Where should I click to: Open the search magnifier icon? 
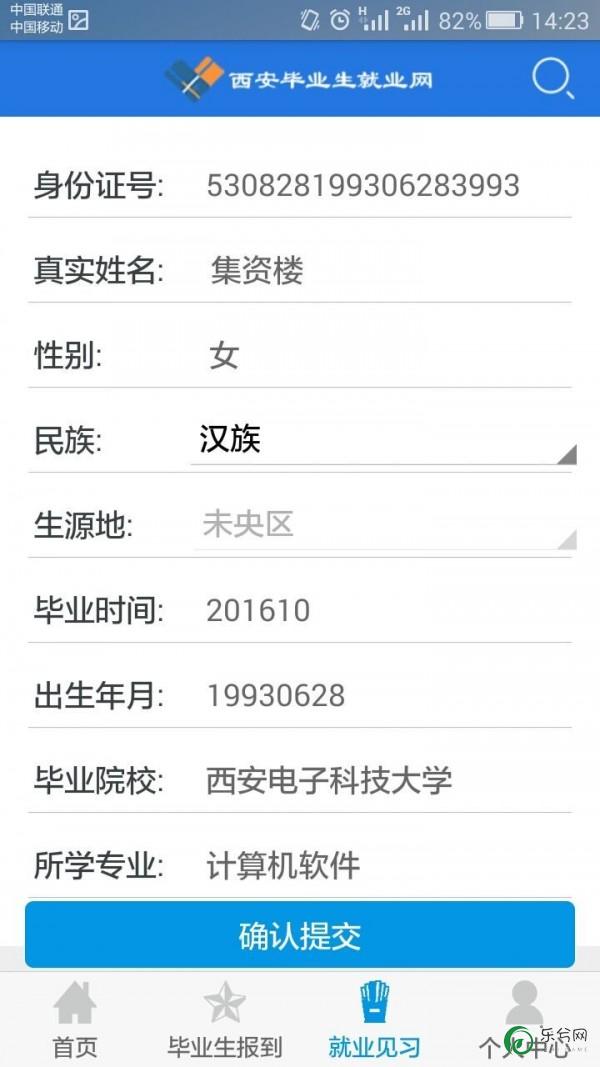pyautogui.click(x=552, y=79)
